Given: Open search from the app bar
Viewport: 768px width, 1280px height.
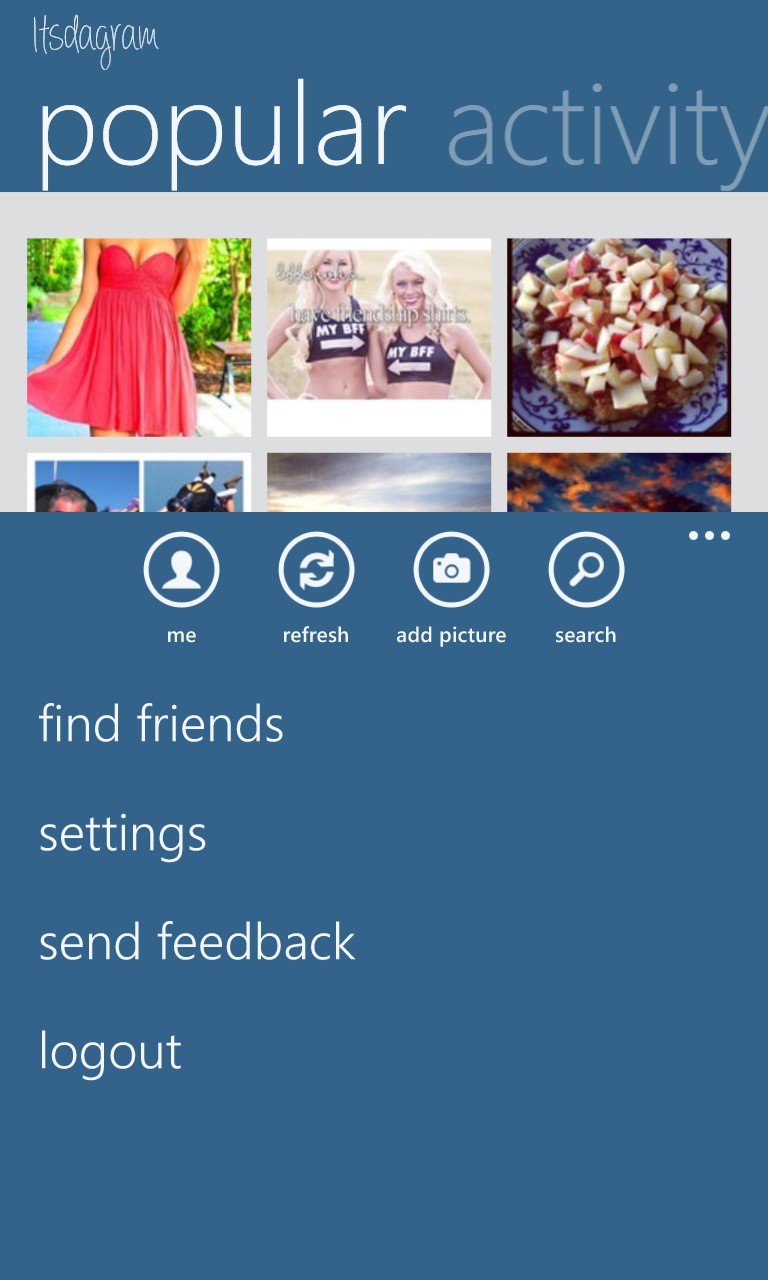Looking at the screenshot, I should tap(586, 570).
